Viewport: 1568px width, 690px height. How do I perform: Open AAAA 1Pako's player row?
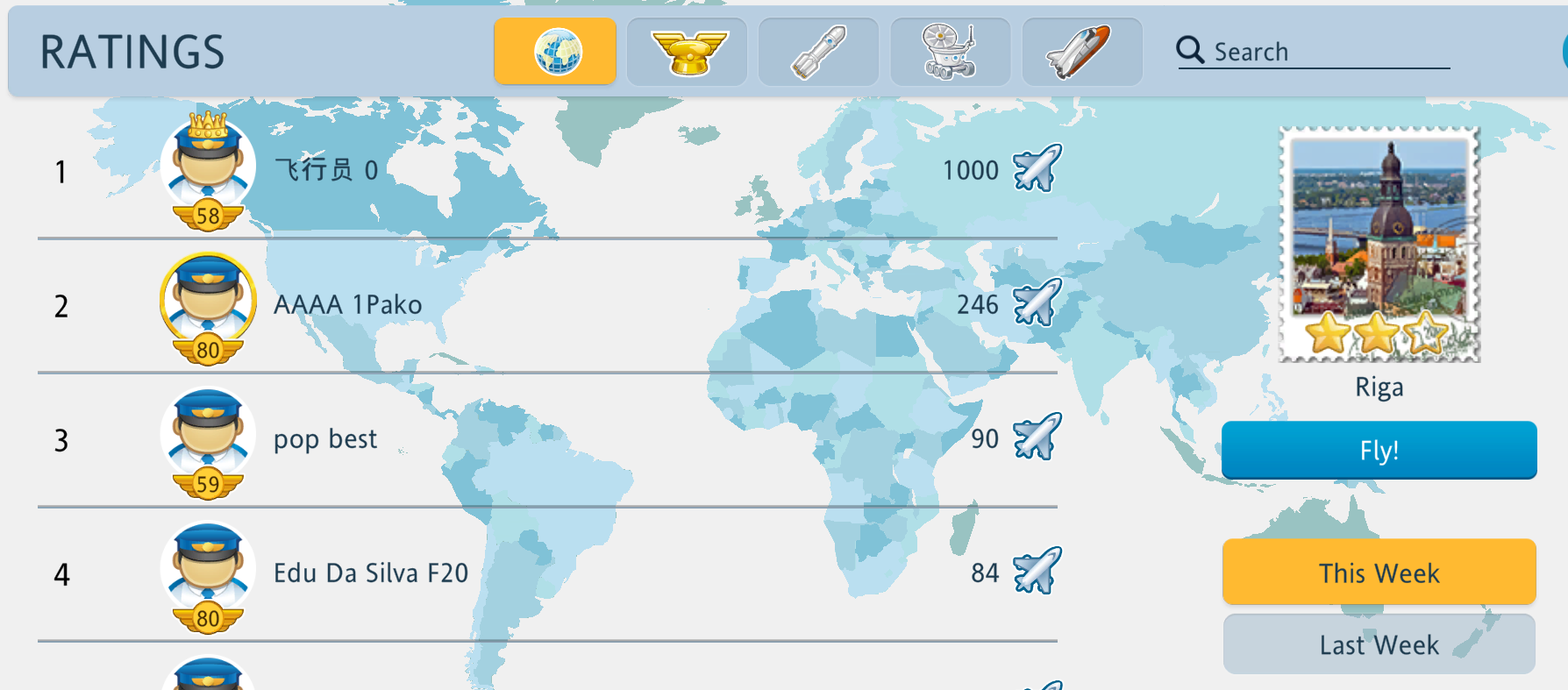pos(547,305)
